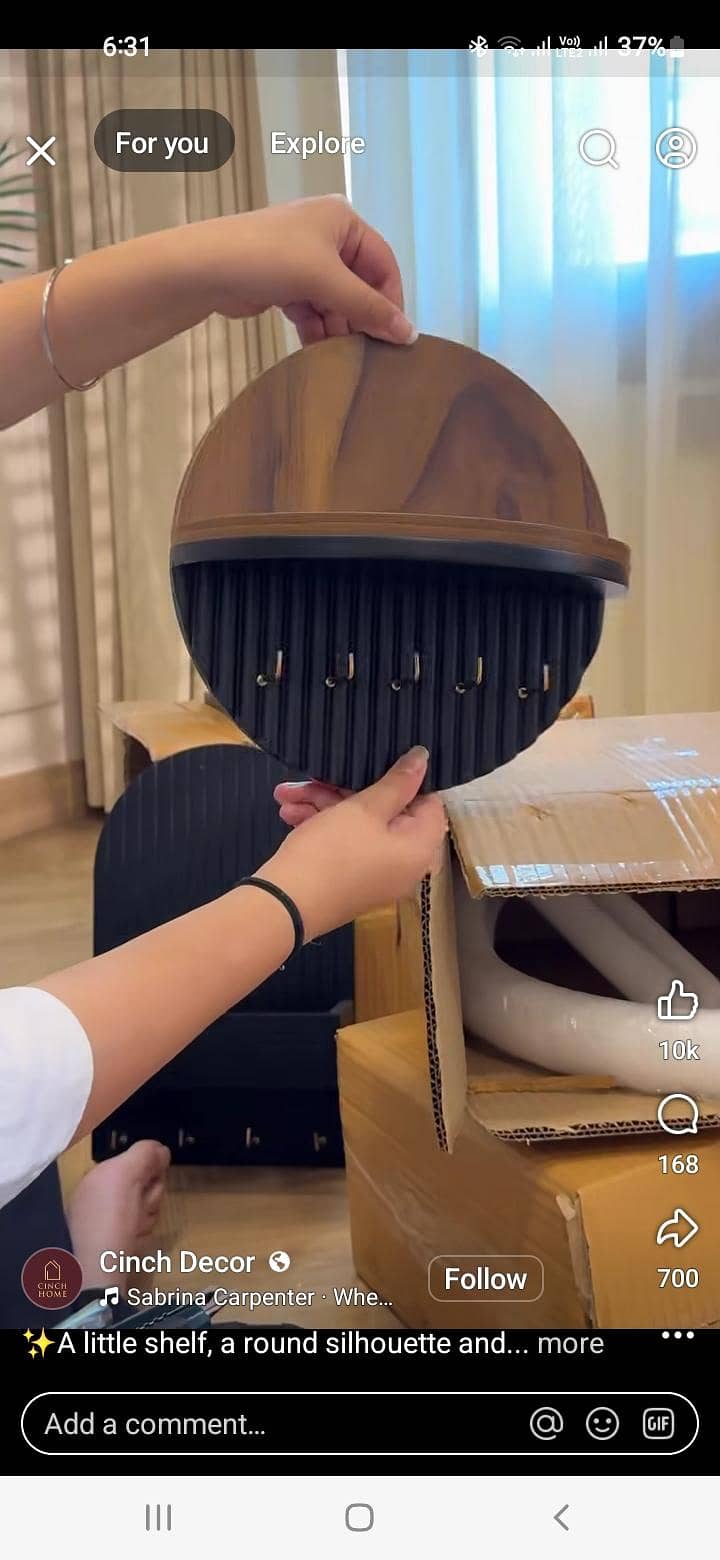The image size is (720, 1560).
Task: Open the comments on this video
Action: coord(678,1114)
